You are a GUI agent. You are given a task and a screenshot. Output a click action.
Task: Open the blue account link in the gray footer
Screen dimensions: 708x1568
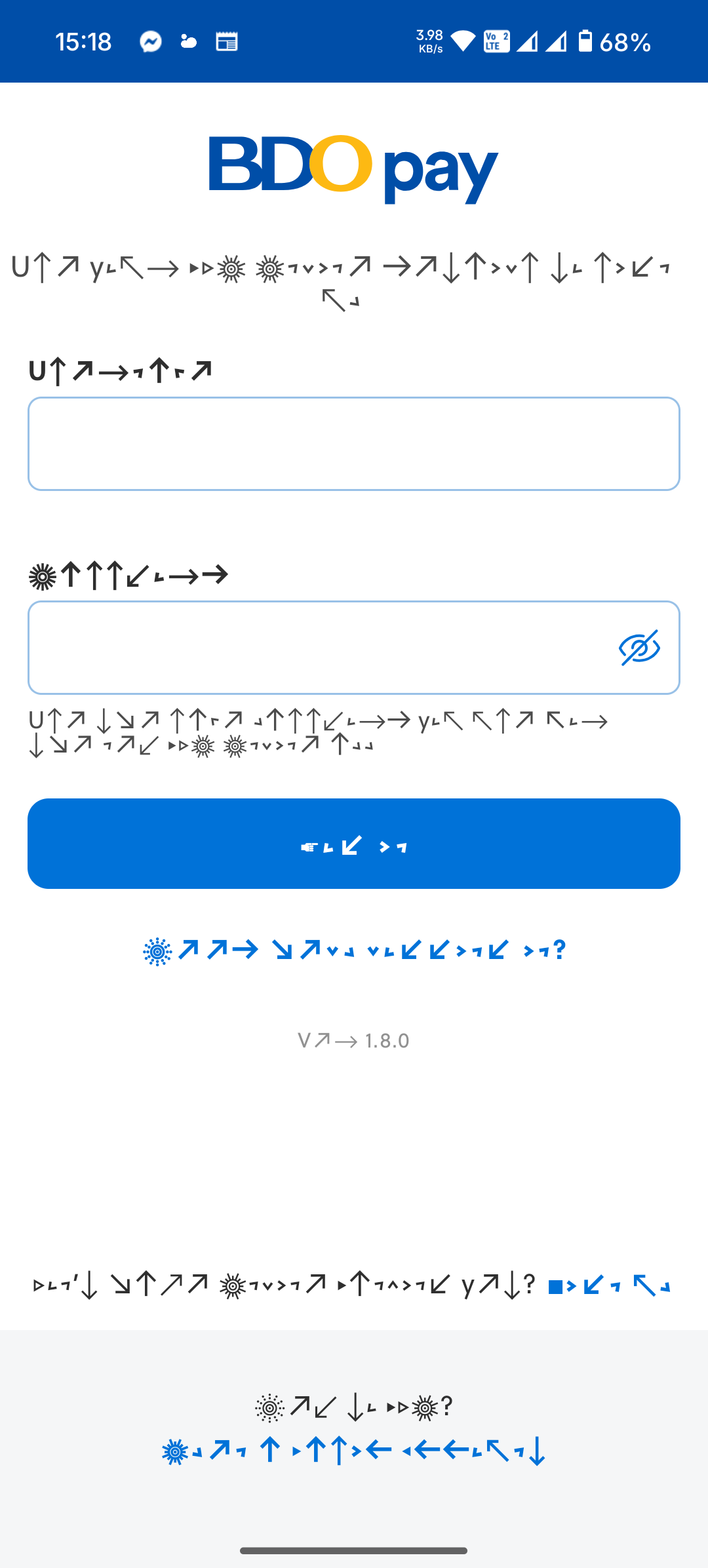point(354,1451)
